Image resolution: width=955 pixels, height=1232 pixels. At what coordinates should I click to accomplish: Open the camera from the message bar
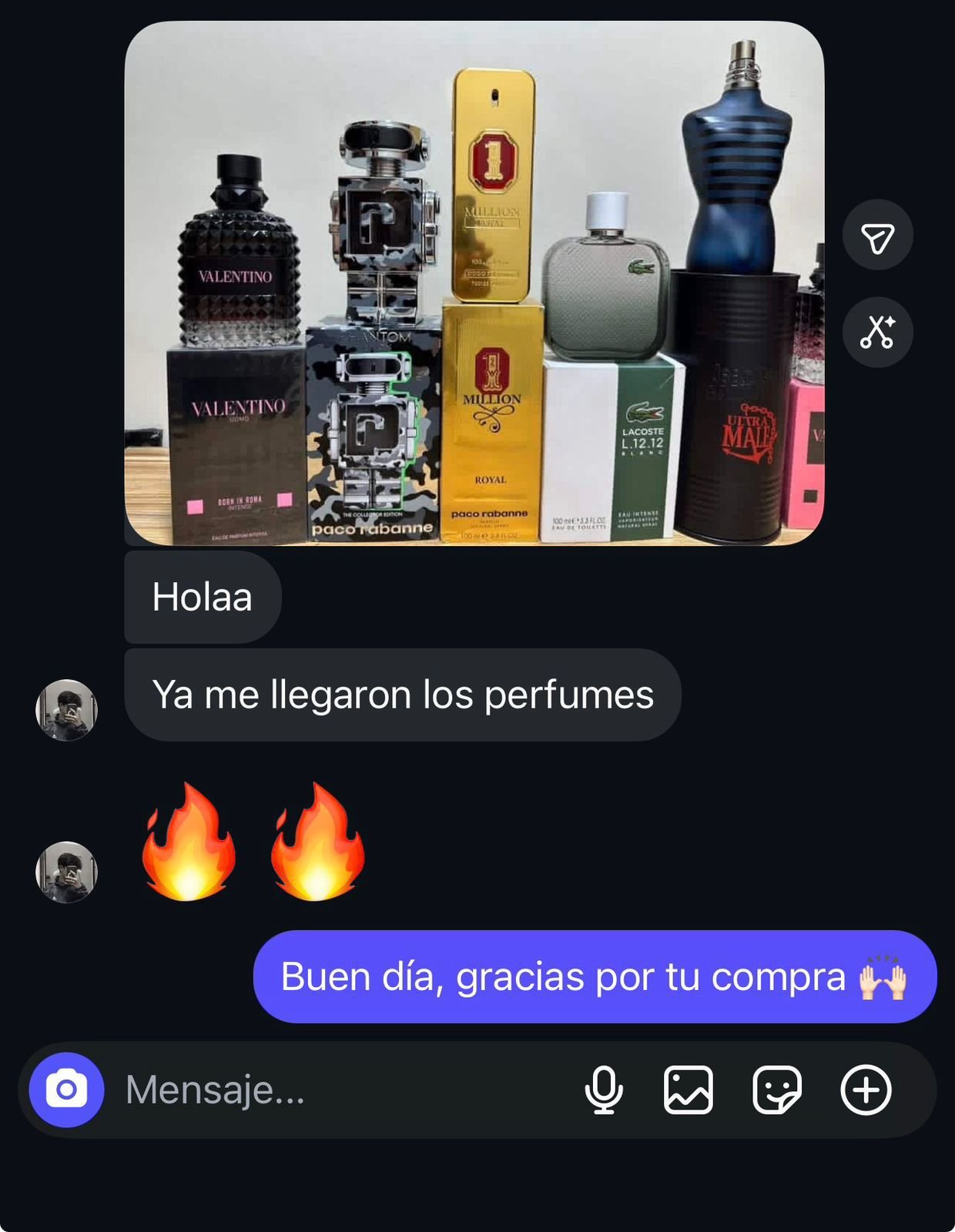(x=66, y=1090)
